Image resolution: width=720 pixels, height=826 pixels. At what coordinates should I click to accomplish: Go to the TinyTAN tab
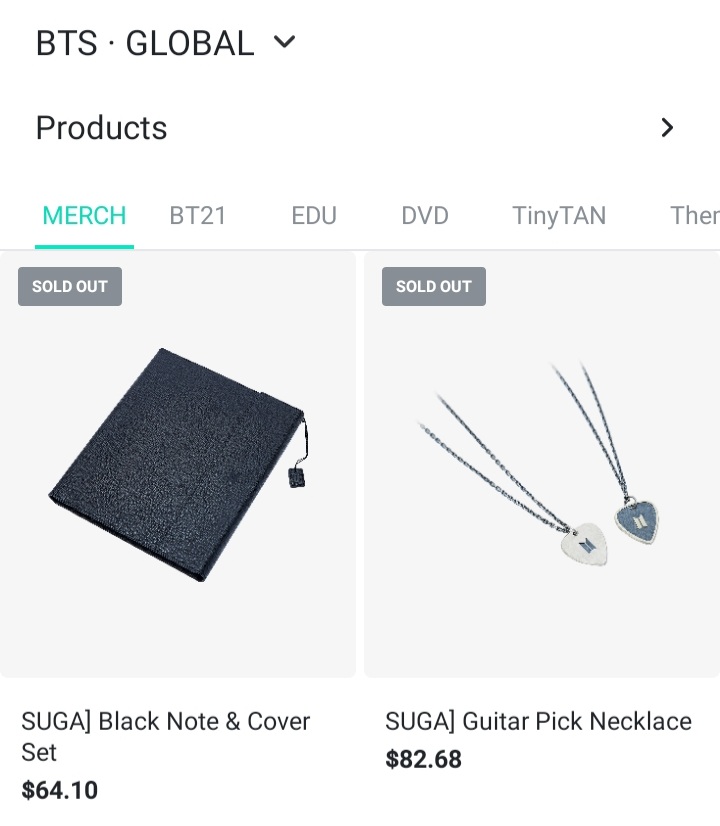click(x=559, y=216)
